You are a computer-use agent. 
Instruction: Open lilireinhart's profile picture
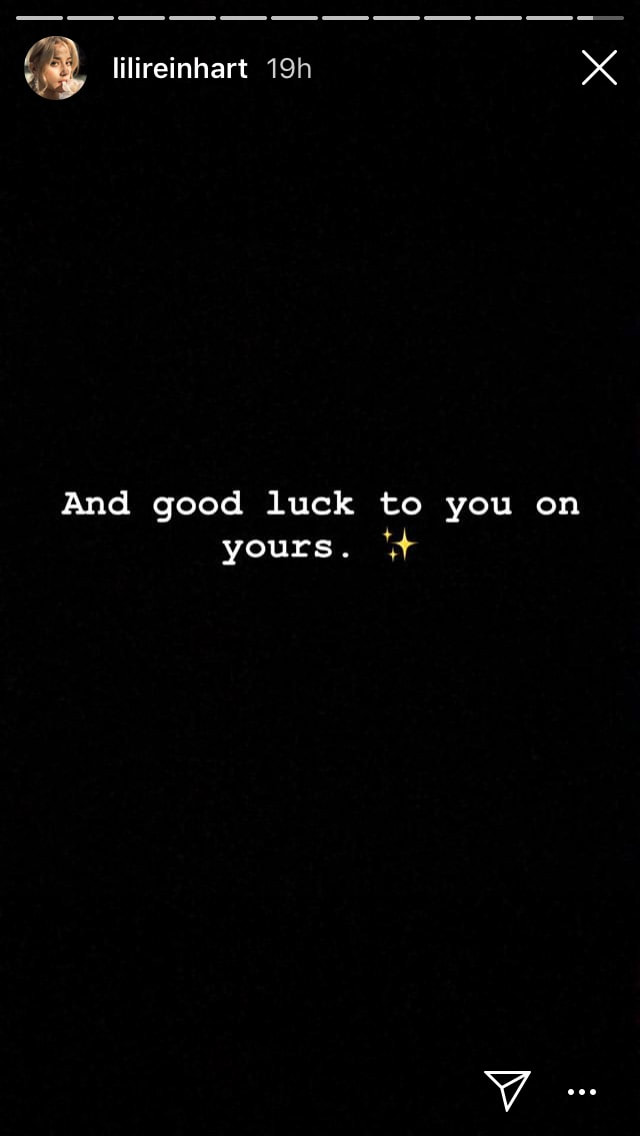(55, 68)
